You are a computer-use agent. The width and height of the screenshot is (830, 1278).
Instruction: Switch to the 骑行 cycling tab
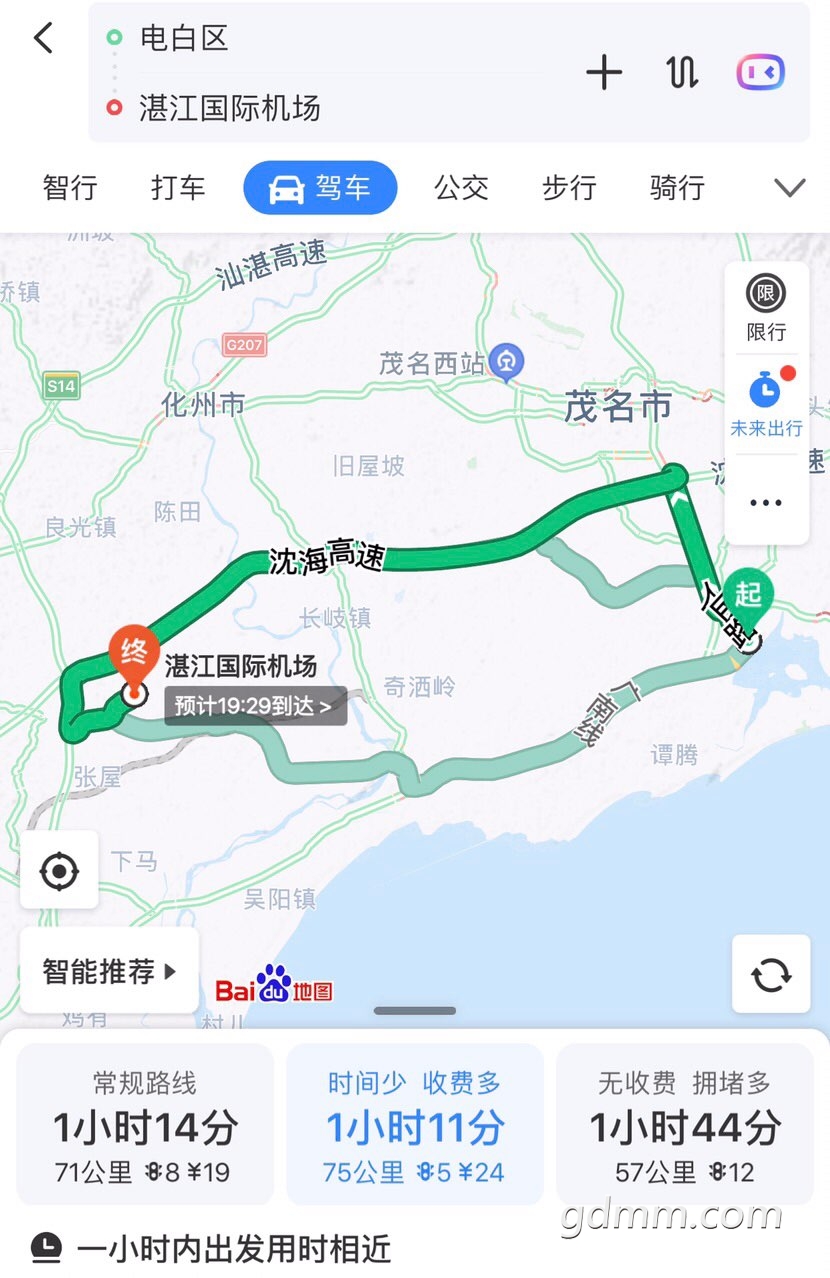point(677,188)
